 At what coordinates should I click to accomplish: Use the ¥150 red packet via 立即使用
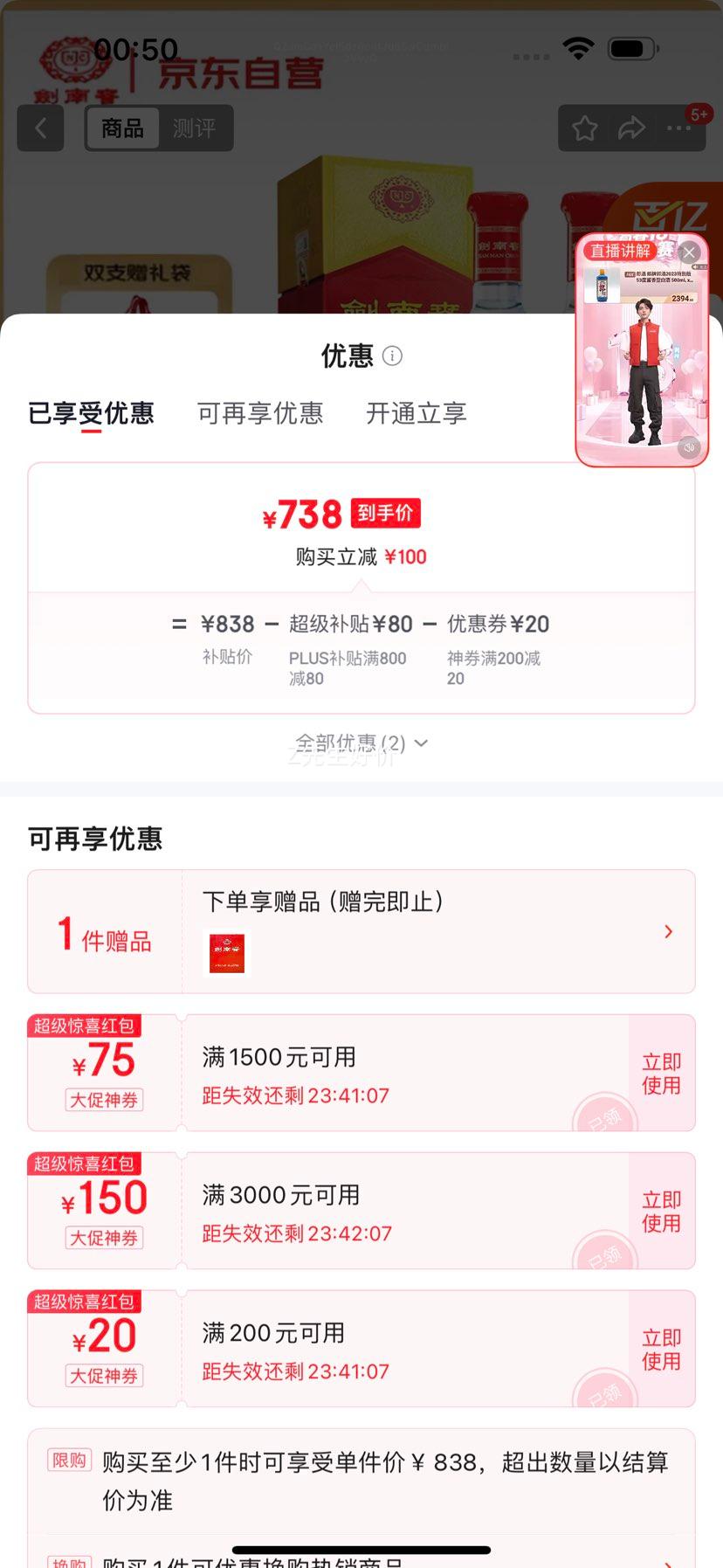coord(661,1211)
